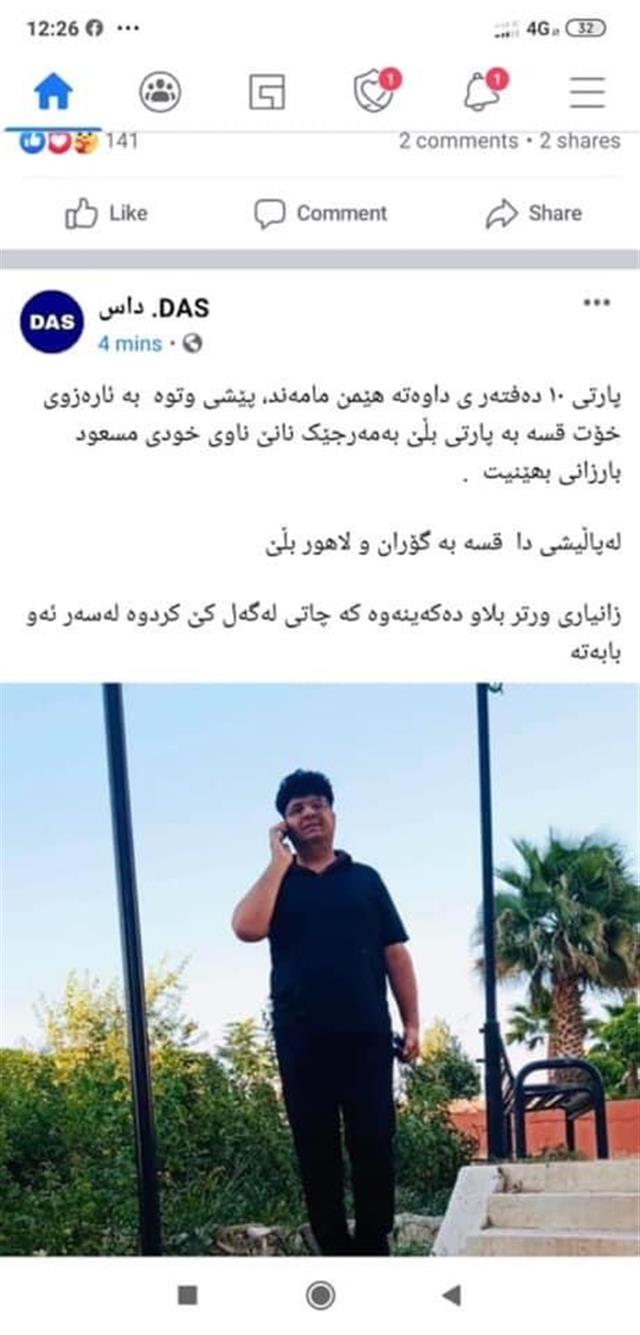640x1335 pixels.
Task: Open DAS page profile picture
Action: [52, 322]
